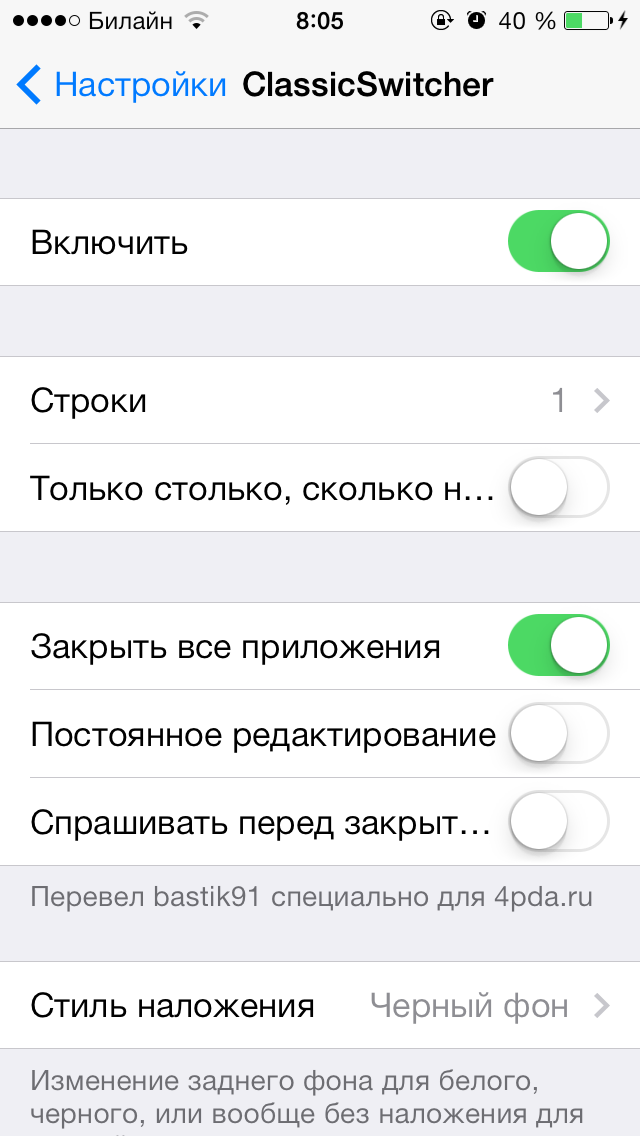Go back to Настройки
The height and width of the screenshot is (1136, 640).
pyautogui.click(x=122, y=85)
